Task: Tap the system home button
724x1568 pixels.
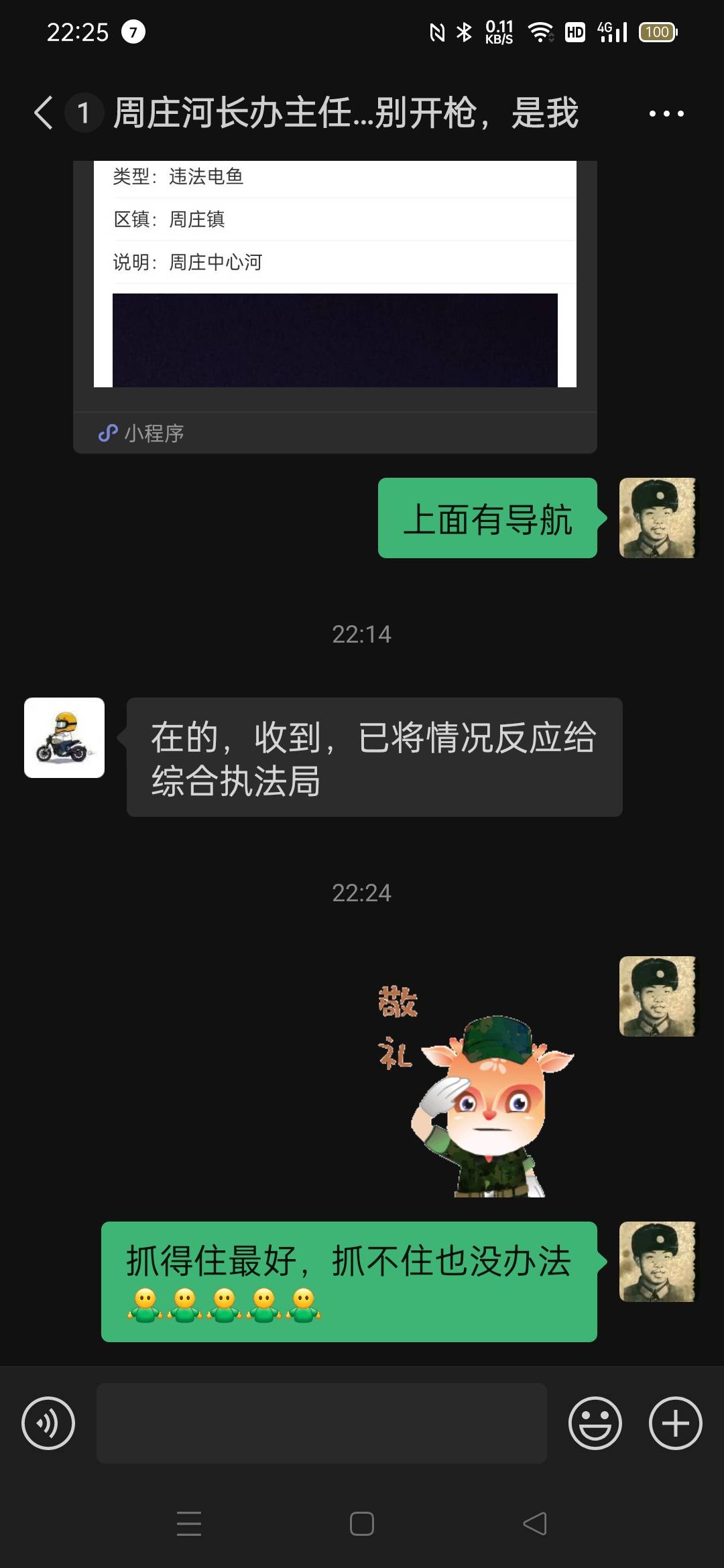Action: click(x=362, y=1524)
